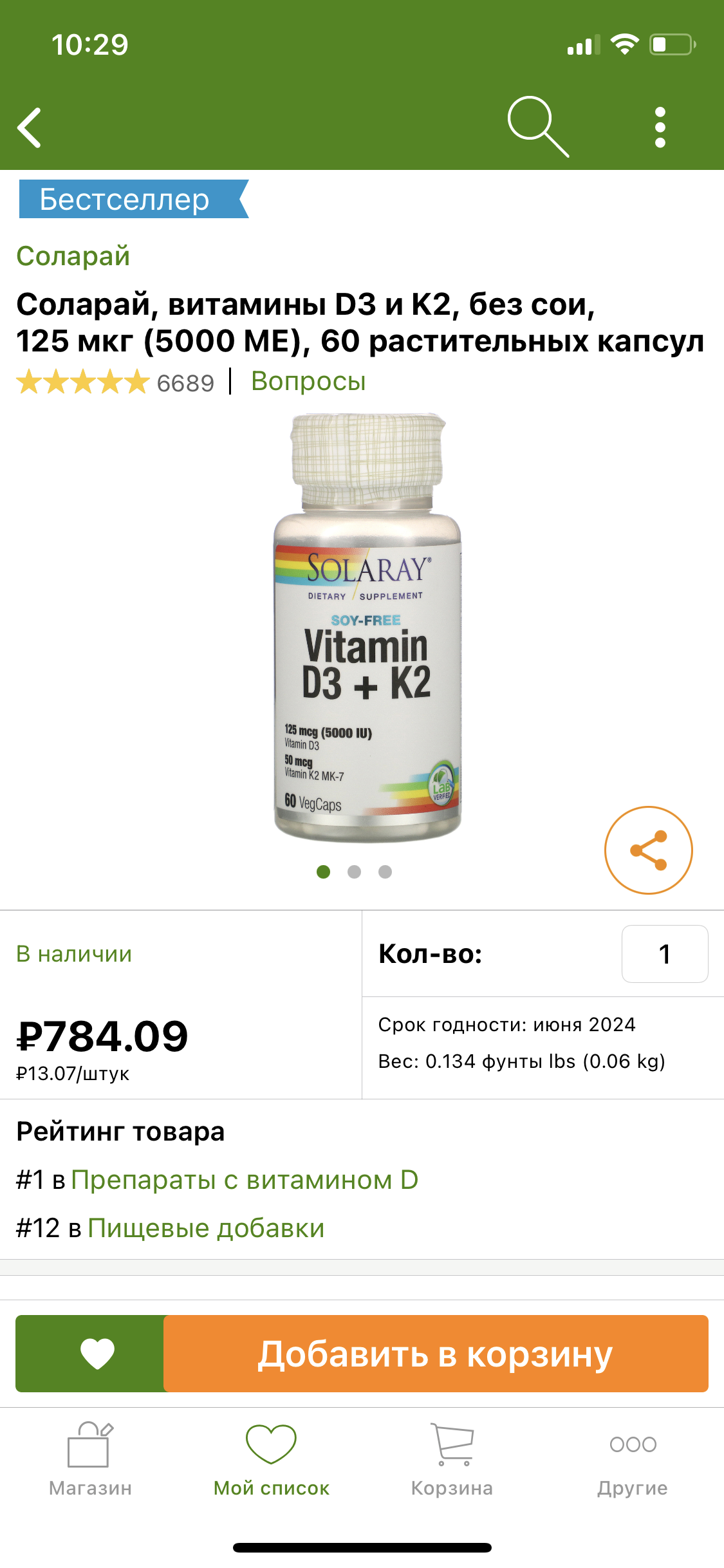Open the Другие tab
Image resolution: width=724 pixels, height=1568 pixels.
pos(633,1459)
